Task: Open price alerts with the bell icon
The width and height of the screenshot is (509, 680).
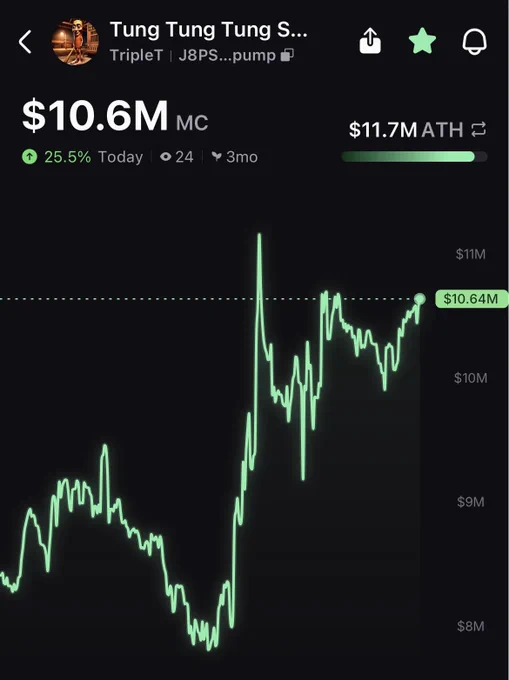Action: (474, 41)
